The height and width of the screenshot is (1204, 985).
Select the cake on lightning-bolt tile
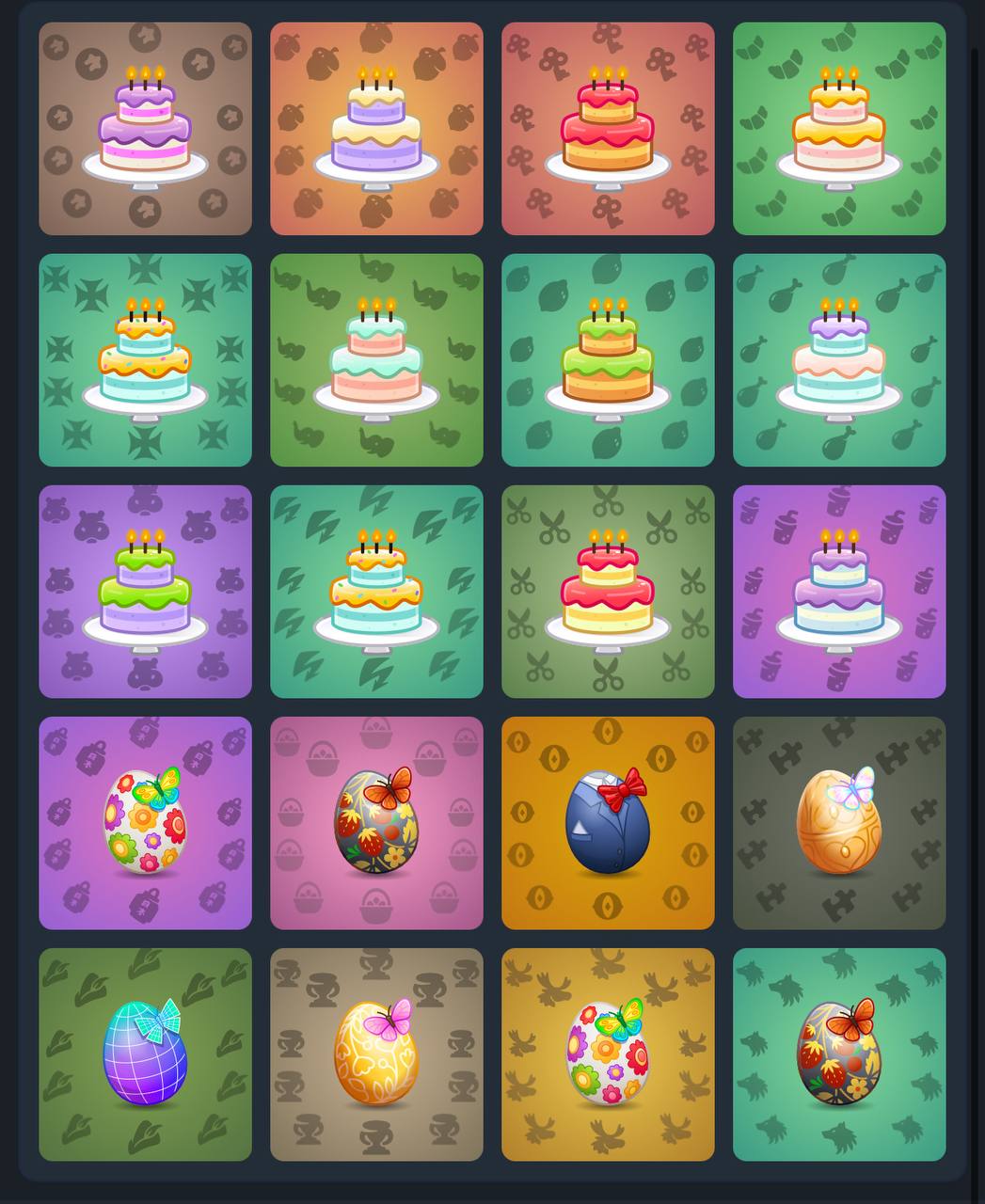click(376, 592)
